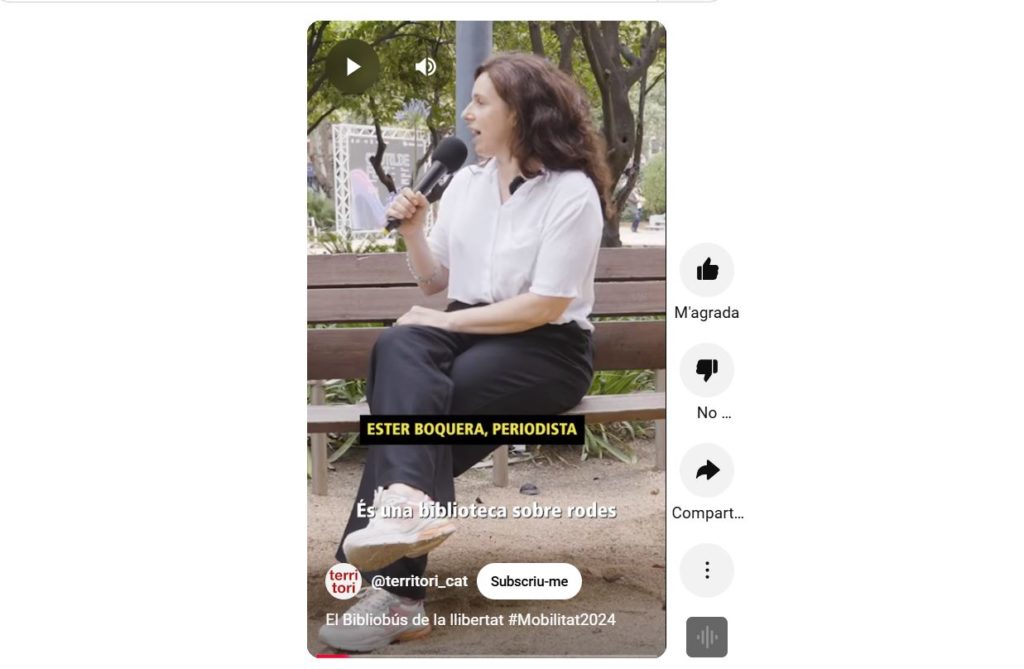Tap Subscriu-me to subscribe to channel
Viewport: 1024px width, 669px height.
click(529, 581)
